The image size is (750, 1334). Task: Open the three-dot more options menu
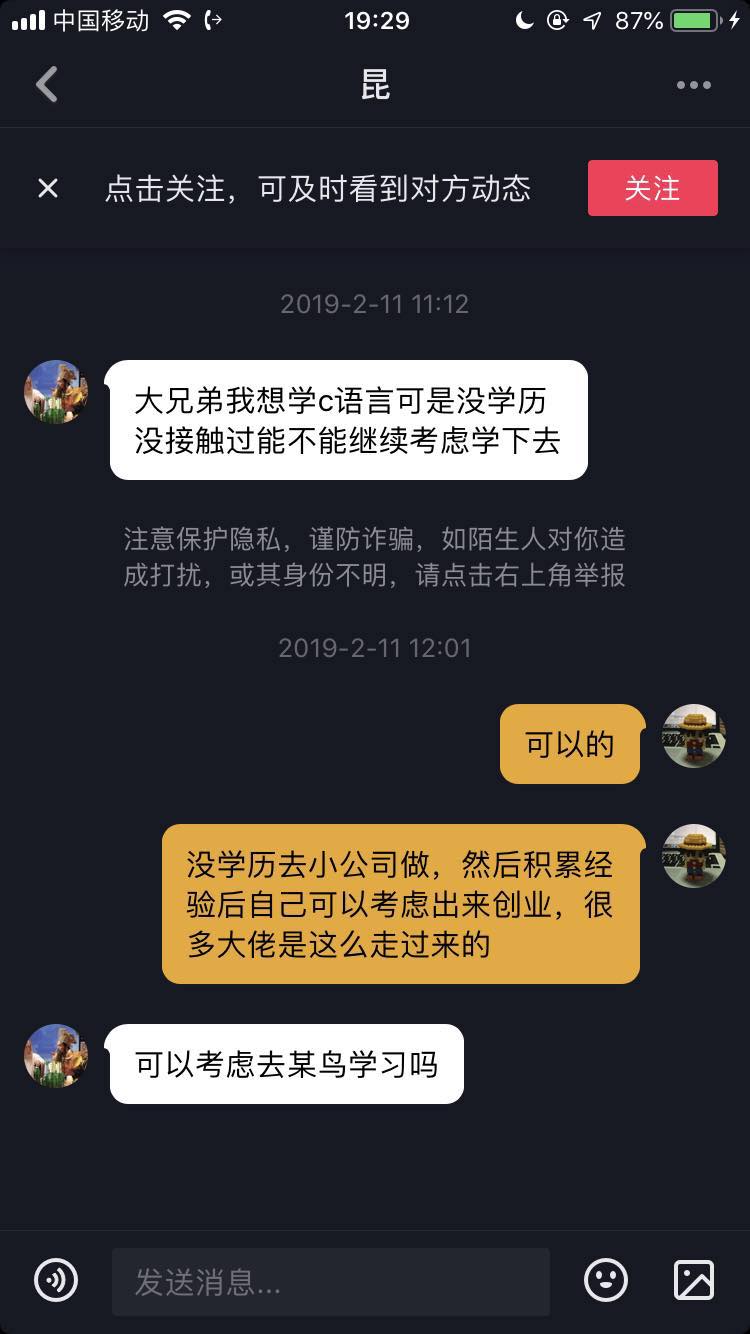pyautogui.click(x=693, y=85)
